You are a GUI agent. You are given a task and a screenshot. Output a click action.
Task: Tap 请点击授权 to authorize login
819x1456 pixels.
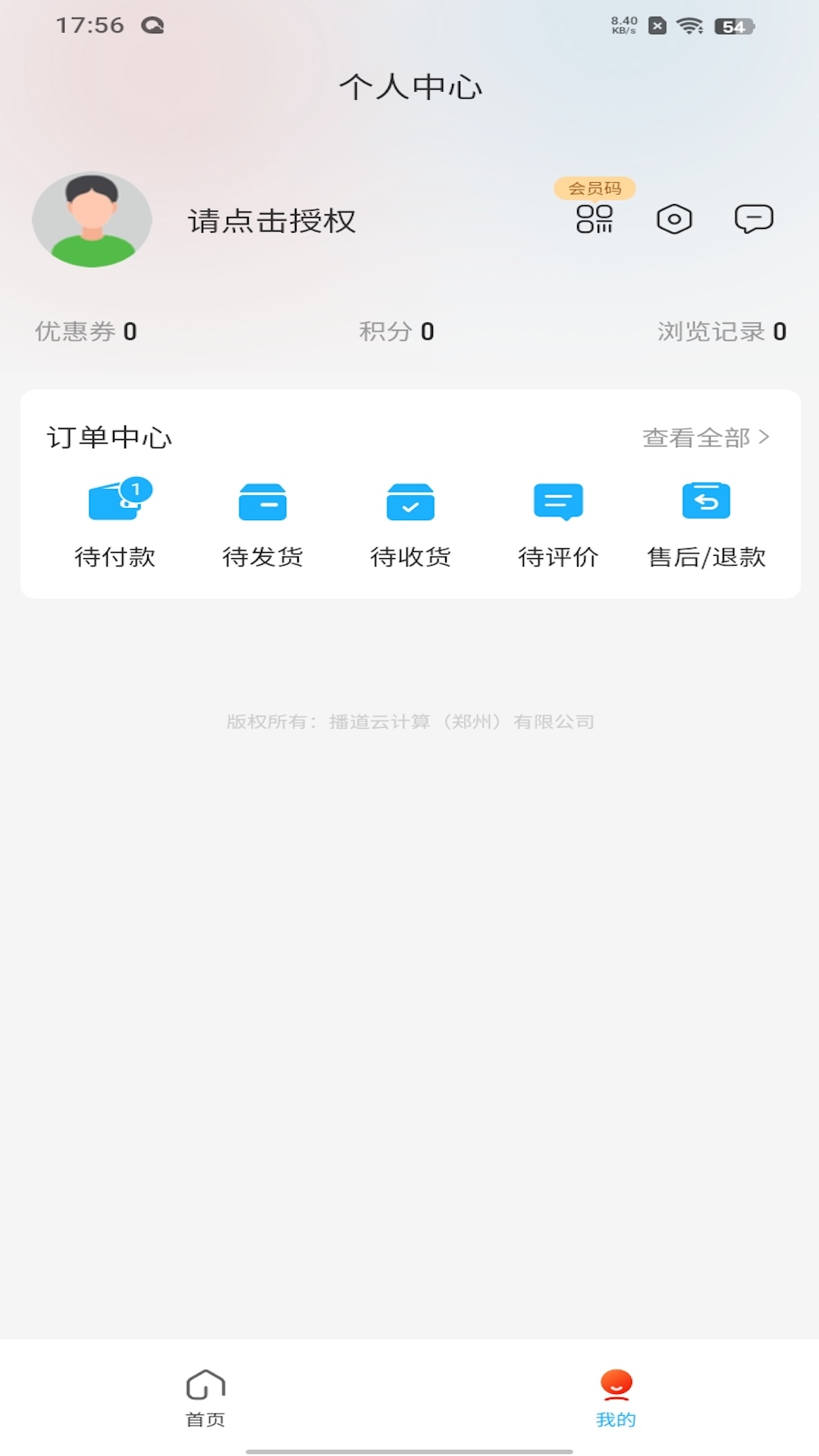point(273,221)
